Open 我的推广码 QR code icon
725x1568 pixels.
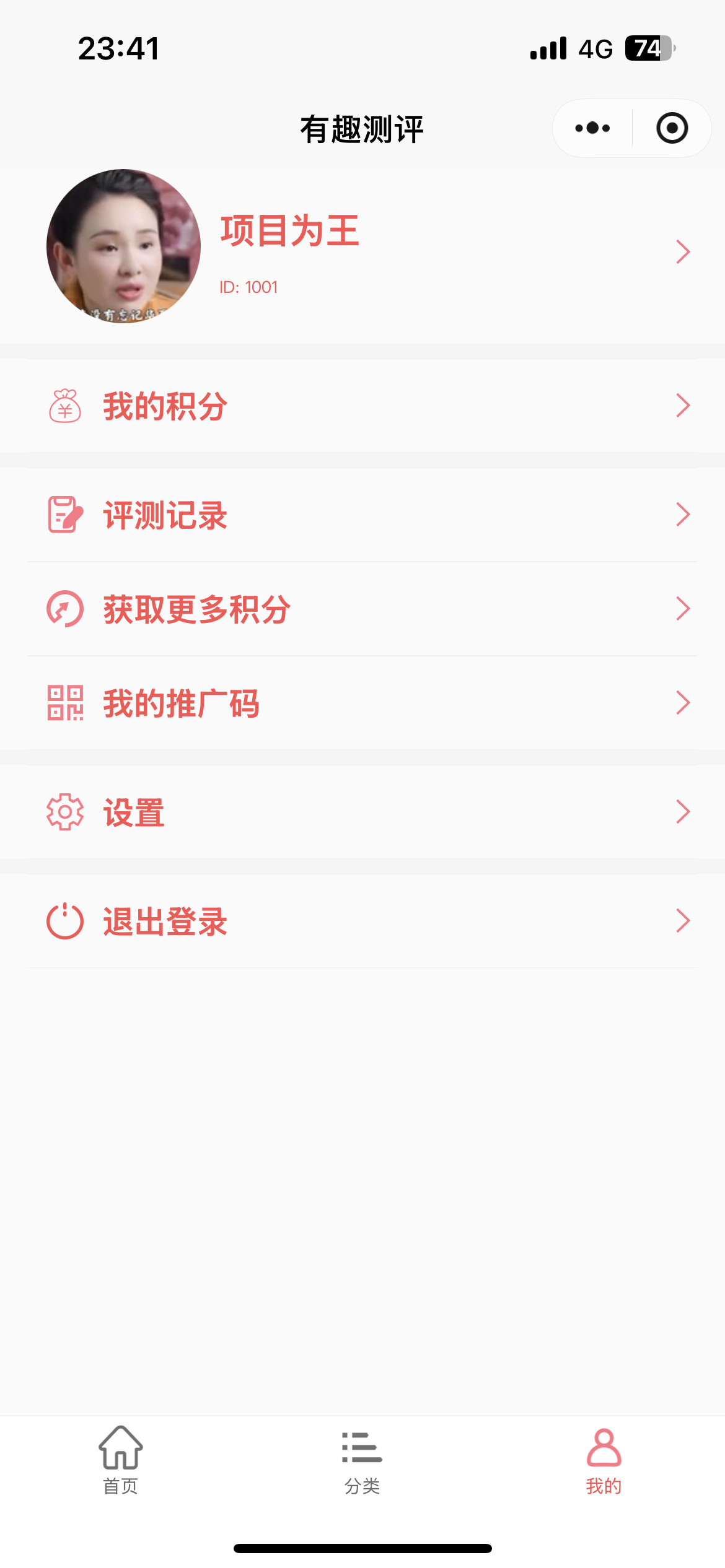(64, 703)
